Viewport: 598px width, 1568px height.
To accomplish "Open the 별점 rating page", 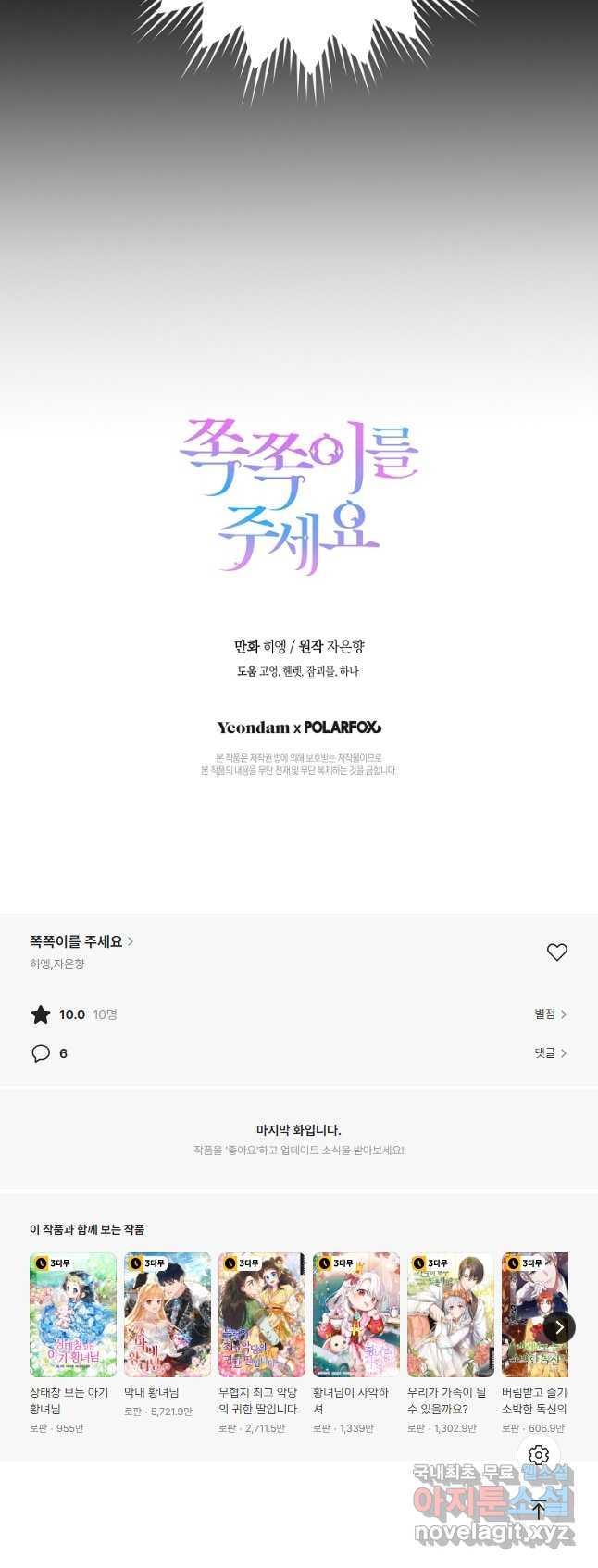I will (550, 1014).
